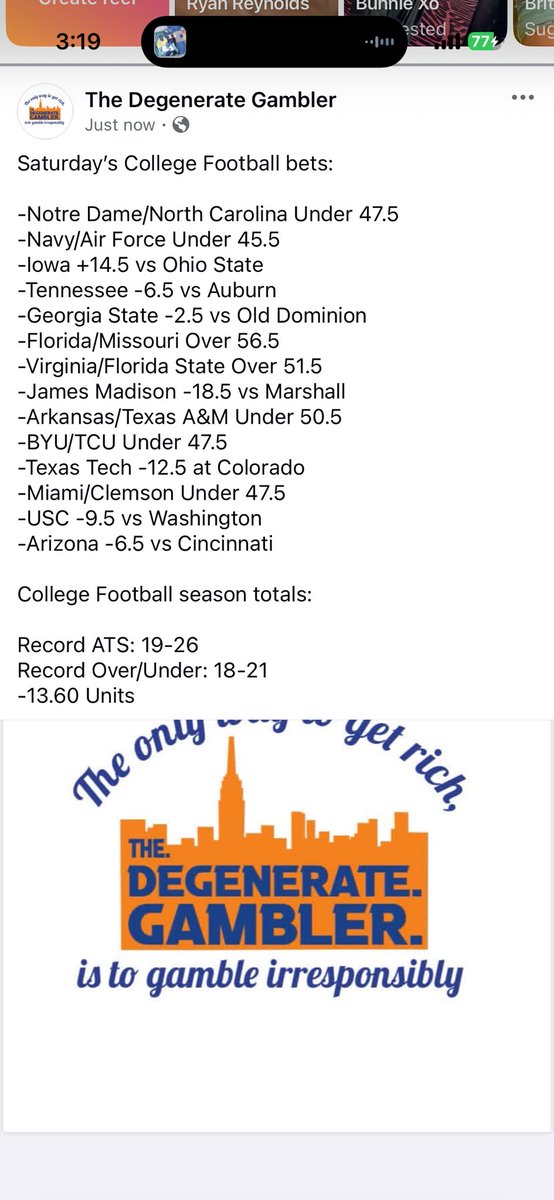Open The Degenerate Gambler profile picture
Viewport: 554px width, 1200px height.
tap(45, 111)
